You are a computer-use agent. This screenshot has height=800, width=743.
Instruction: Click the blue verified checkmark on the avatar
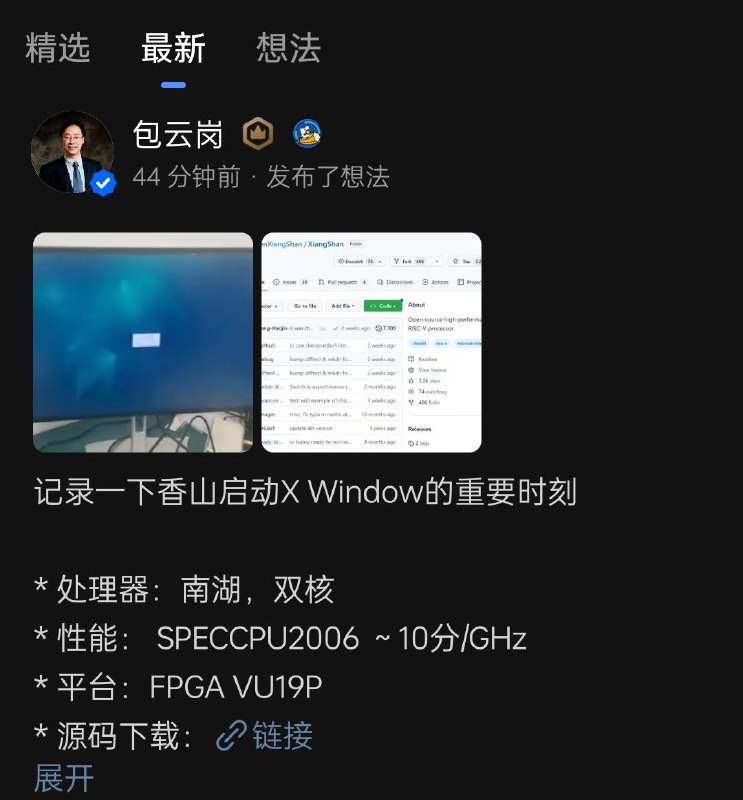tap(101, 181)
